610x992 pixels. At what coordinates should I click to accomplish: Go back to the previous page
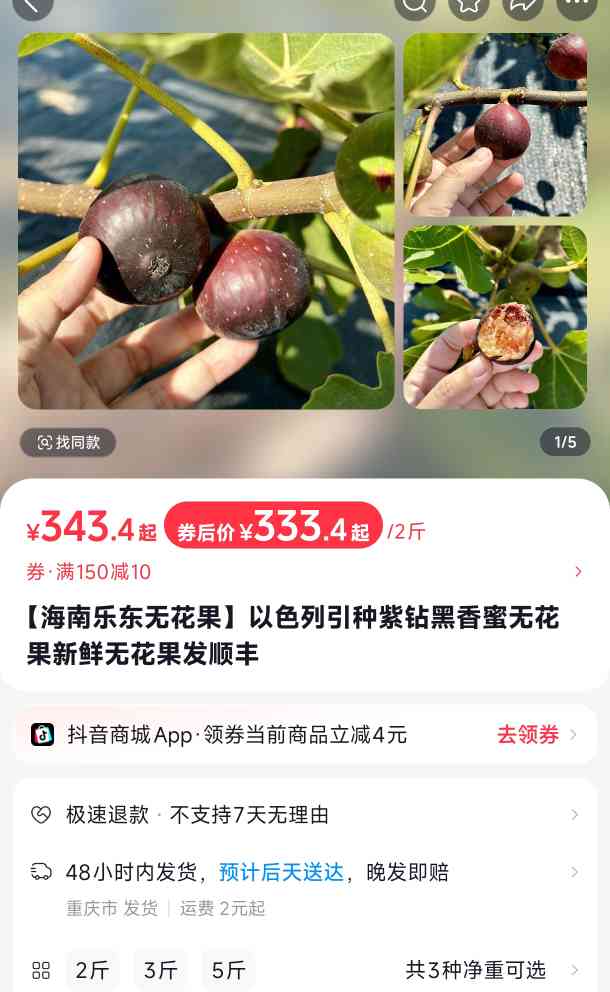32,5
